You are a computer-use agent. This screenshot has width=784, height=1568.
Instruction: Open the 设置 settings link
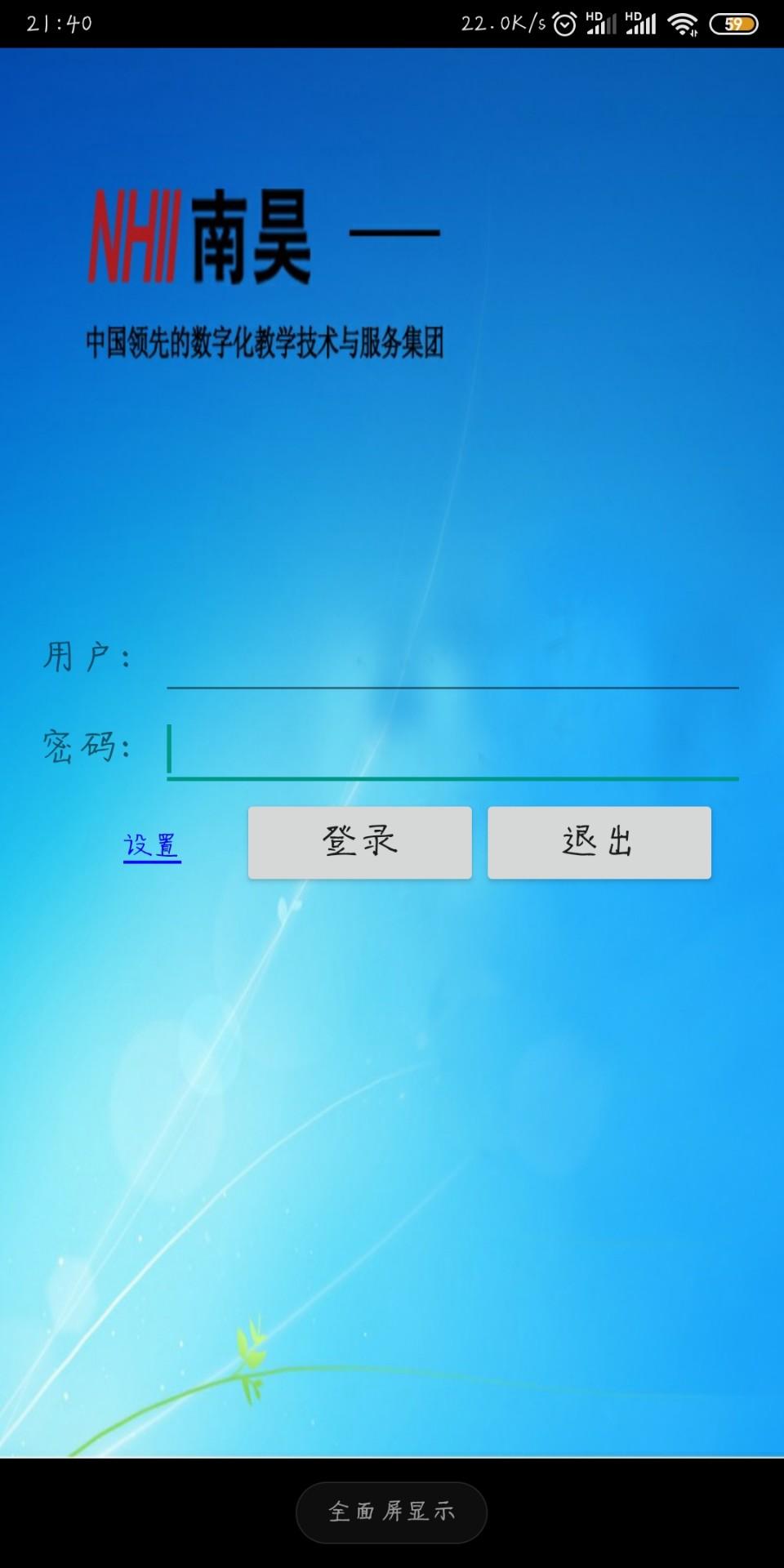coord(152,845)
